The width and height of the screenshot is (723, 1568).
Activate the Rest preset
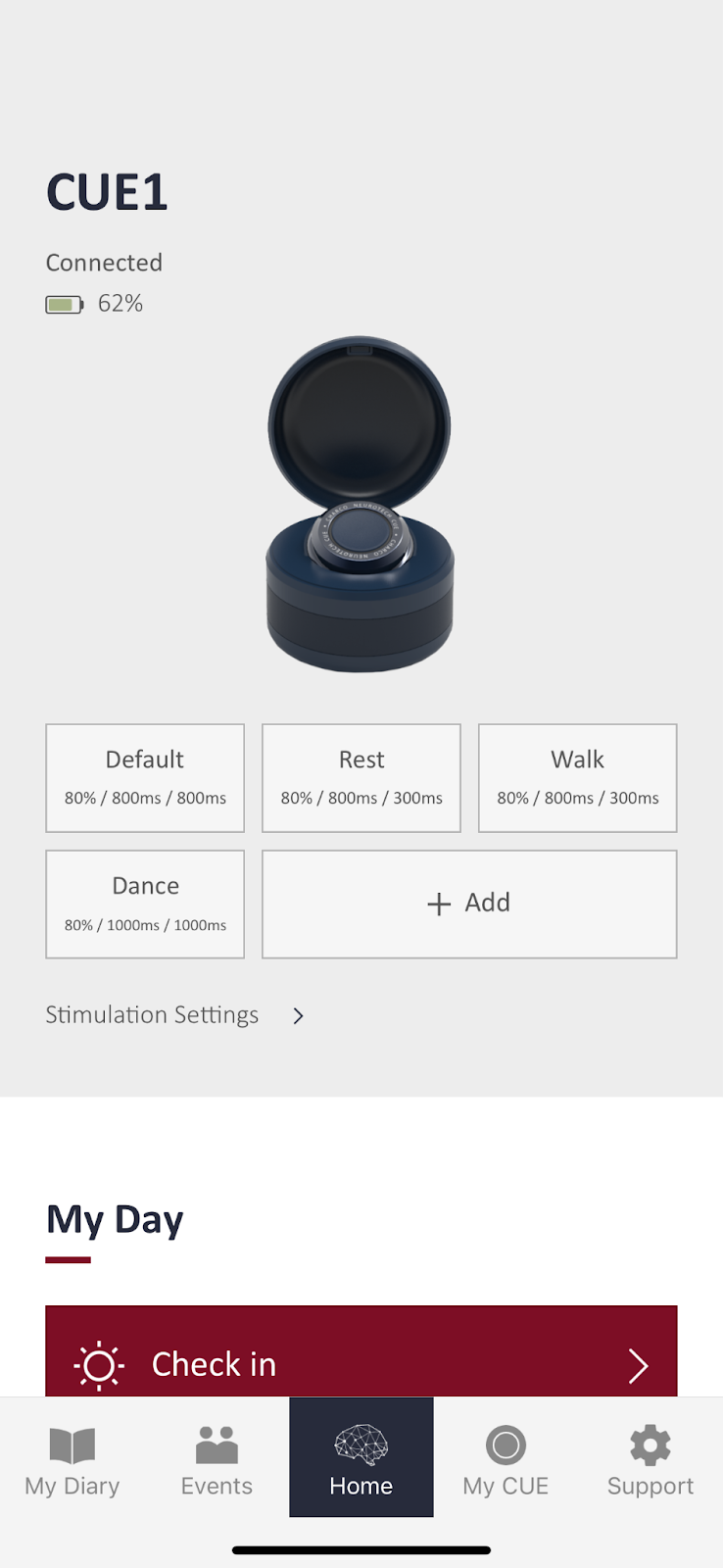361,777
